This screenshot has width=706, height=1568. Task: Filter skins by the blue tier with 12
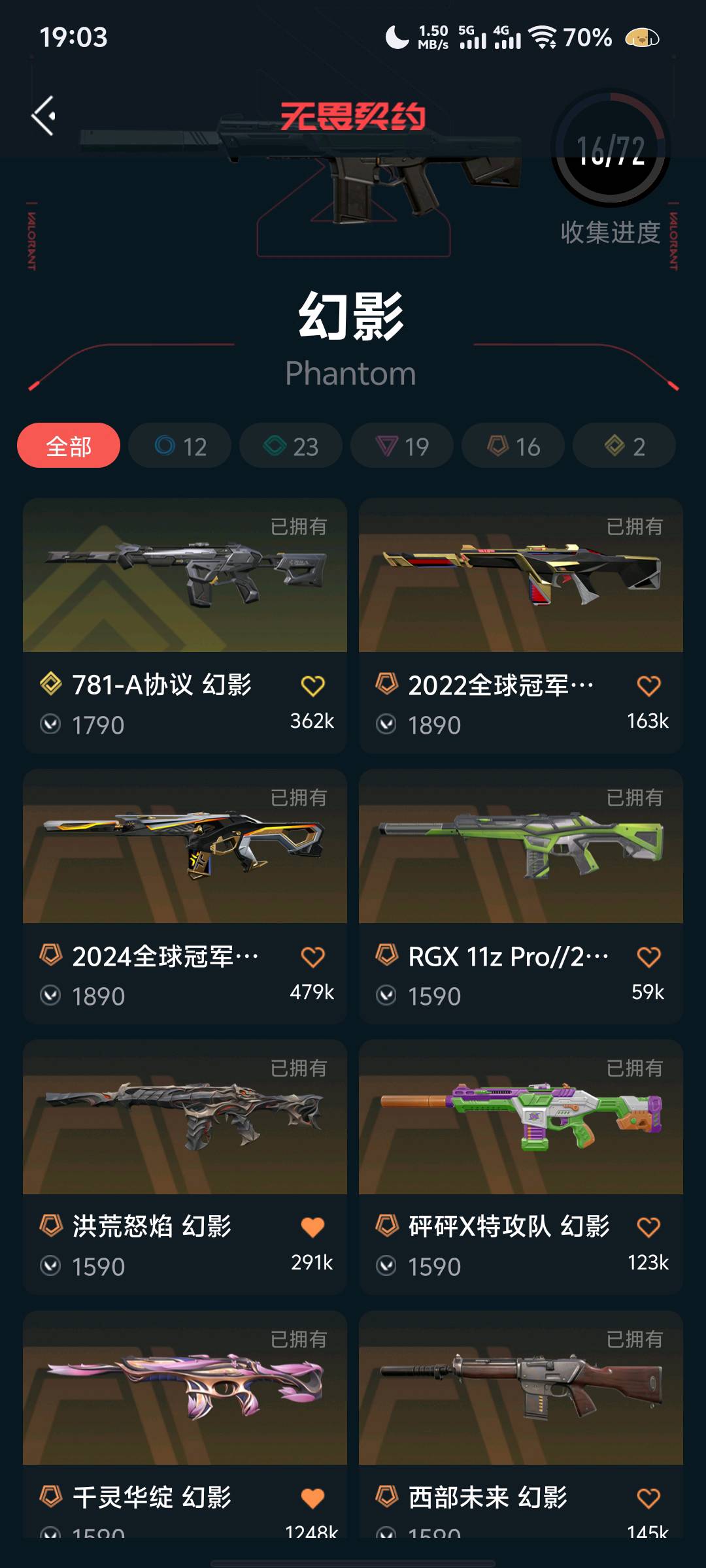tap(180, 446)
